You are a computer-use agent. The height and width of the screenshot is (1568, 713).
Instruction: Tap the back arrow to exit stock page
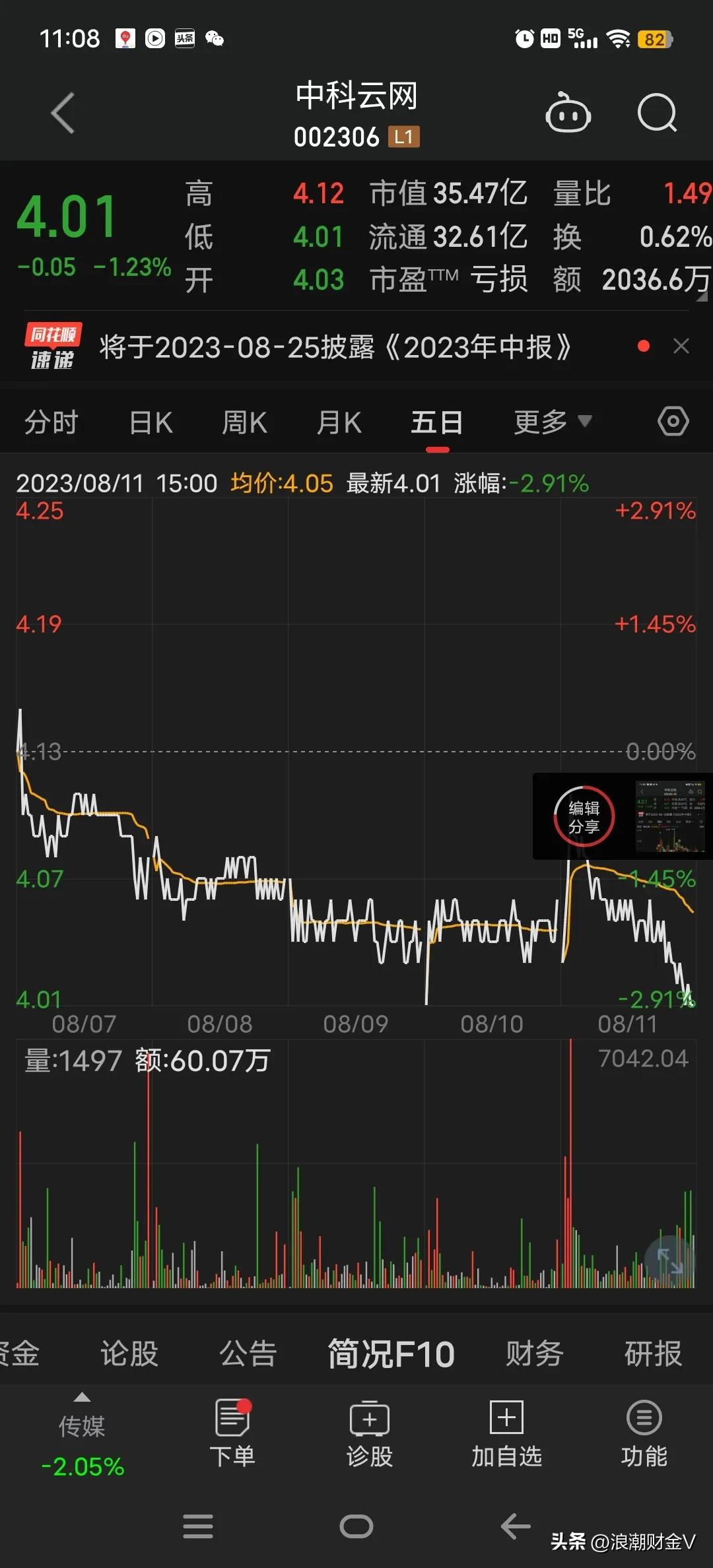(x=62, y=113)
